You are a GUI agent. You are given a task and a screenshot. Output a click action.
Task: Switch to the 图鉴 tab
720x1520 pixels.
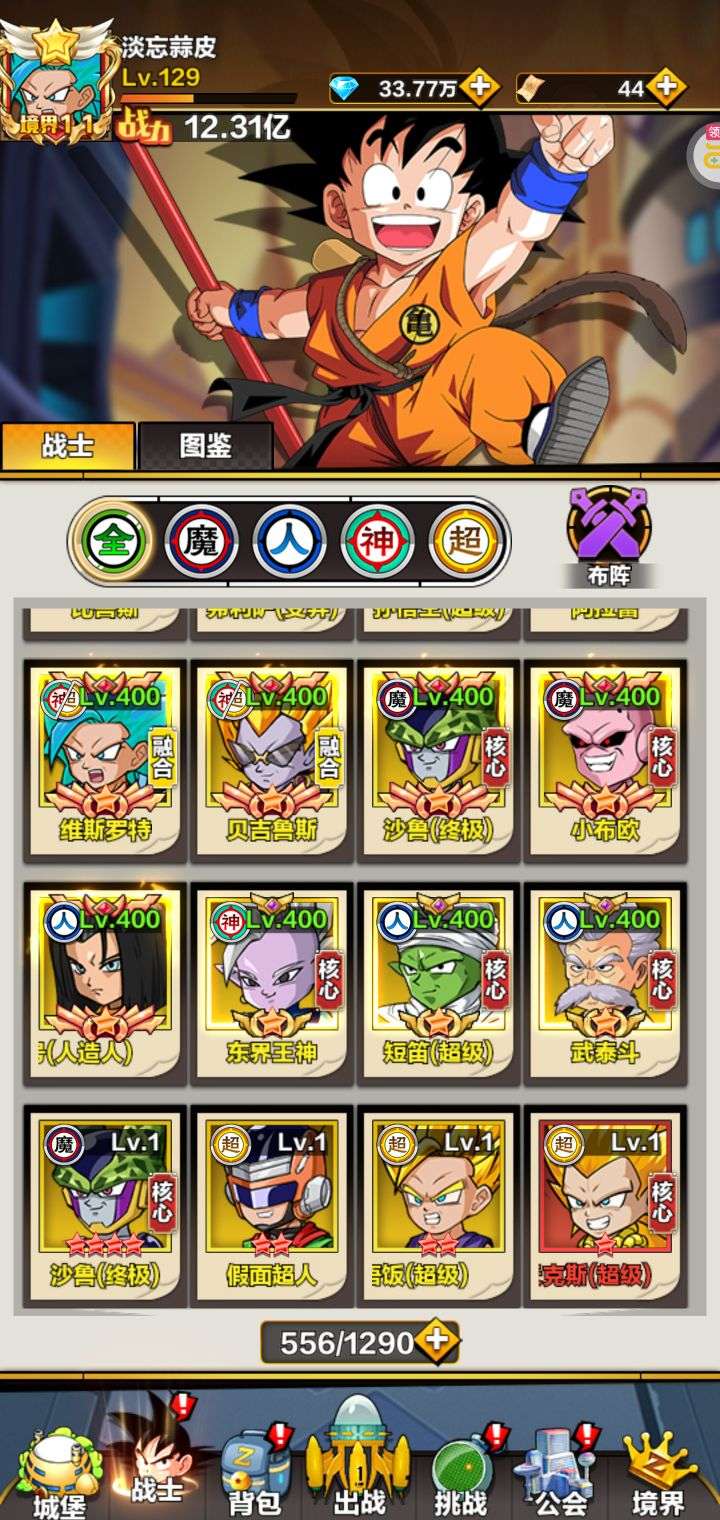[x=206, y=446]
